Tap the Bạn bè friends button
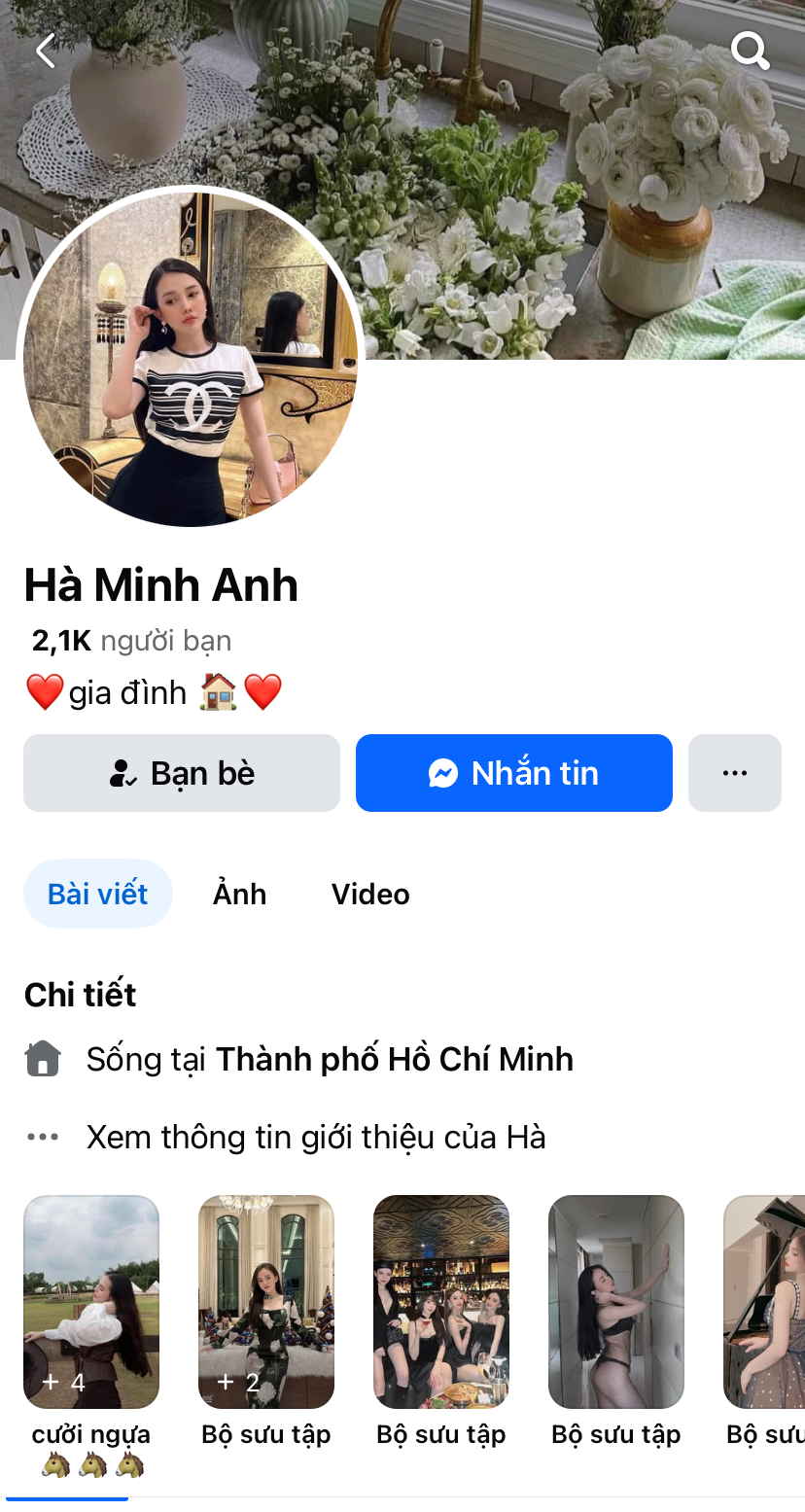The height and width of the screenshot is (1512, 805). [x=182, y=773]
